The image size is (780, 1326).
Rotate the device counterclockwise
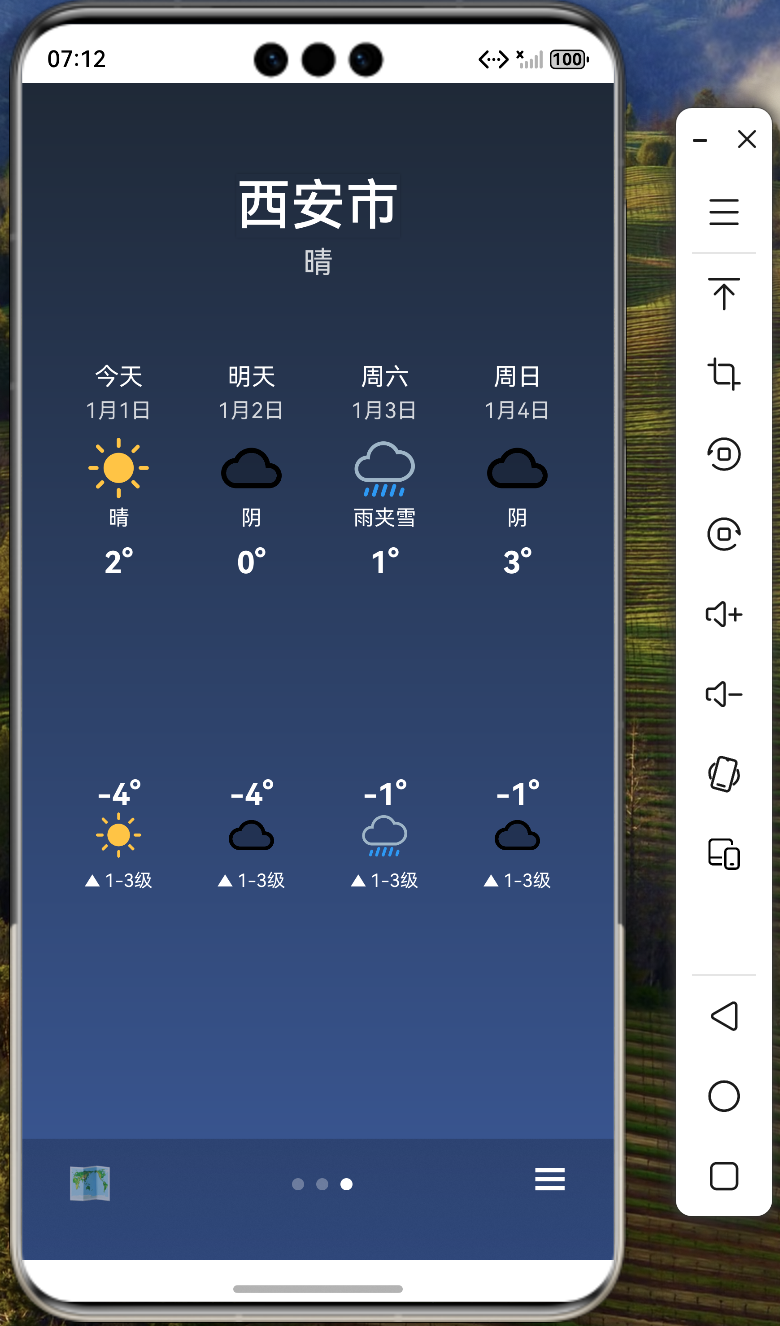click(722, 454)
